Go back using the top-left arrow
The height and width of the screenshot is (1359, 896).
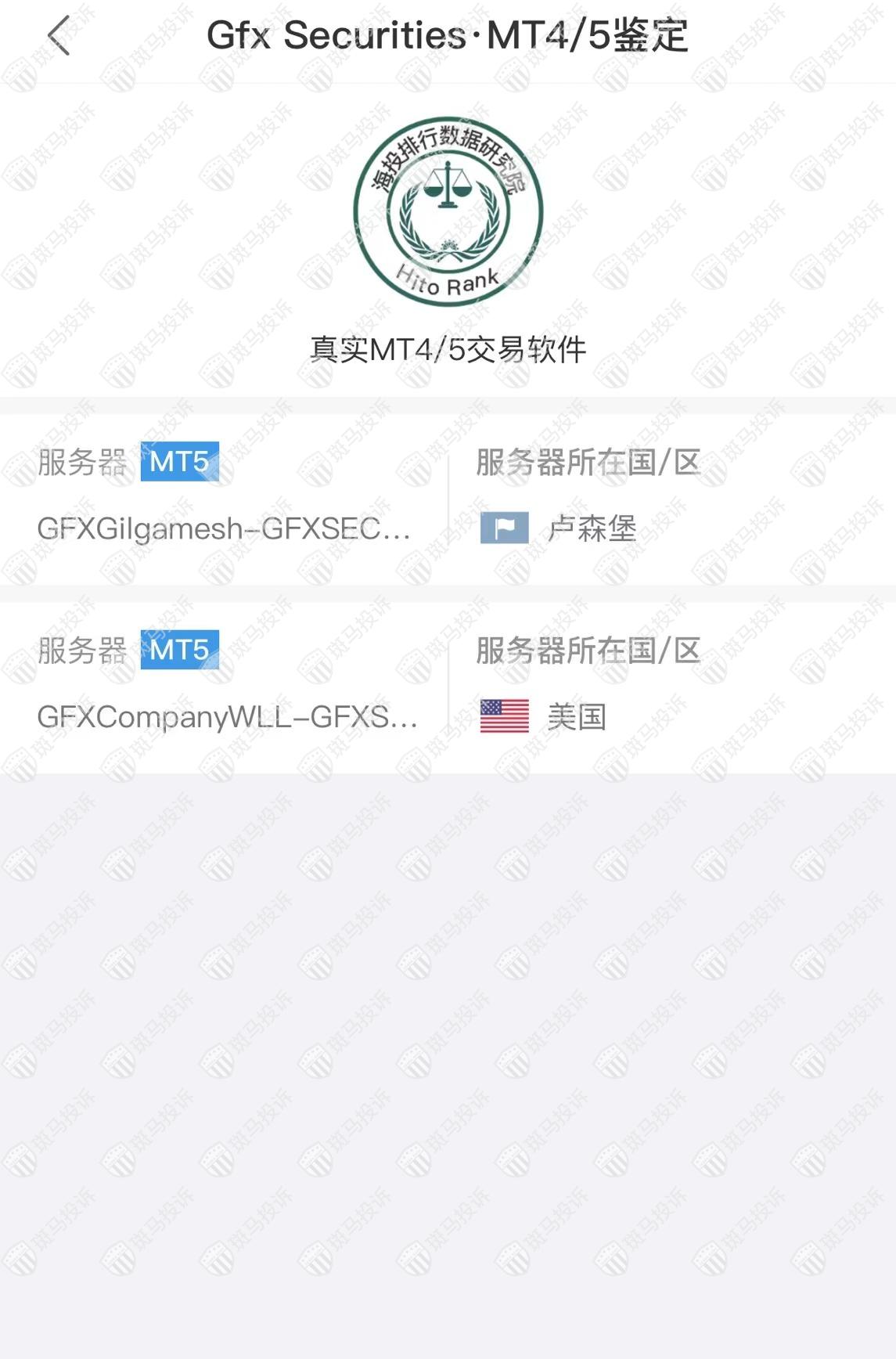click(59, 36)
